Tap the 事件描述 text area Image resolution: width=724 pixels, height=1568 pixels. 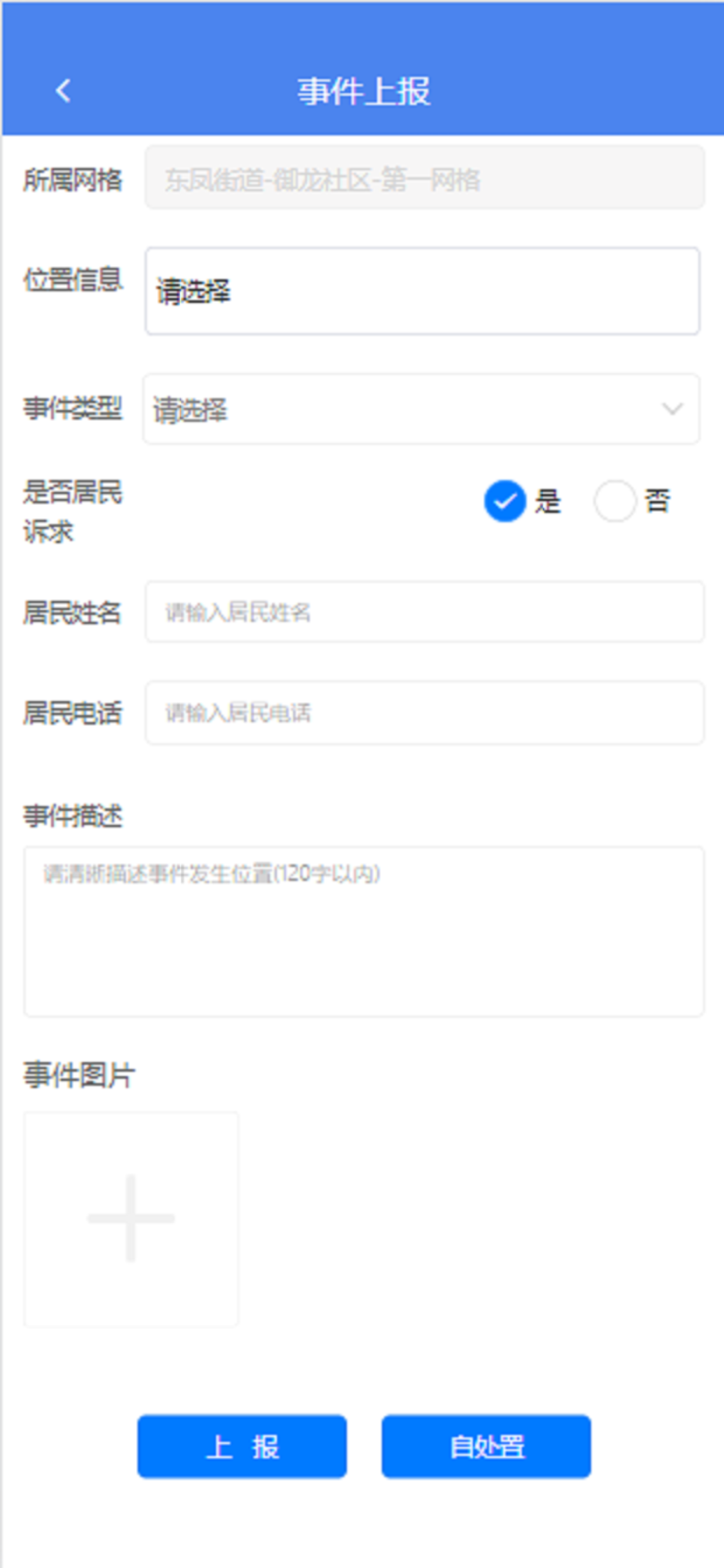coord(363,932)
